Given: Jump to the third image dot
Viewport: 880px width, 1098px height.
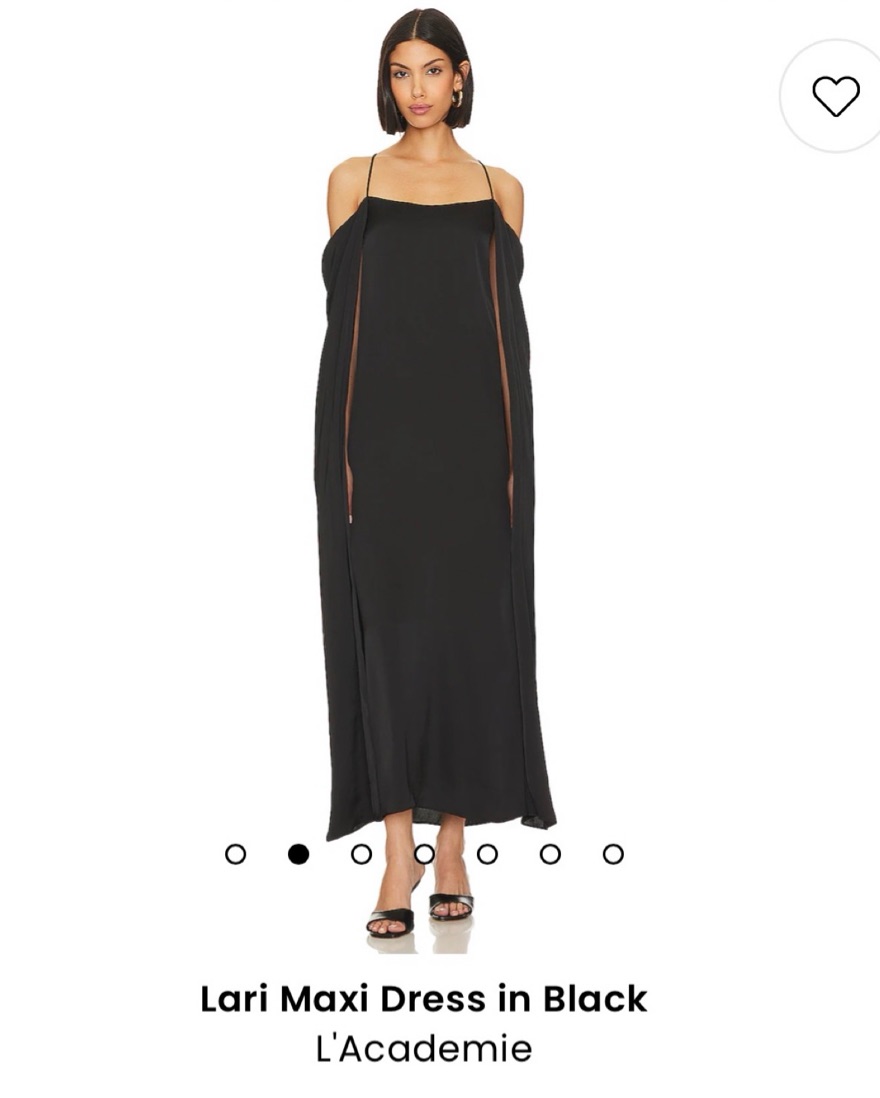Looking at the screenshot, I should pyautogui.click(x=361, y=854).
